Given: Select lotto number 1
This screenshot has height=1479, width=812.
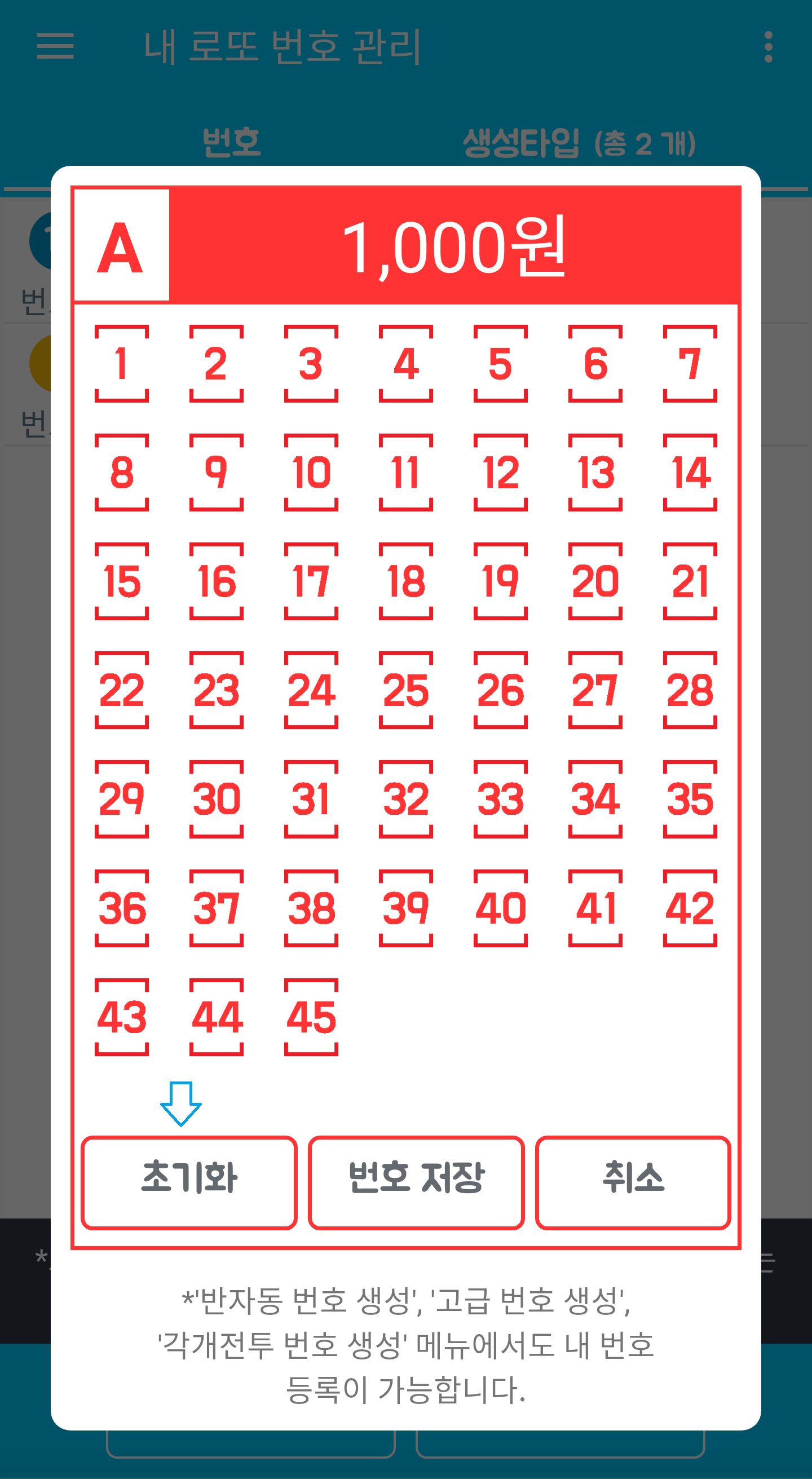Looking at the screenshot, I should [122, 364].
